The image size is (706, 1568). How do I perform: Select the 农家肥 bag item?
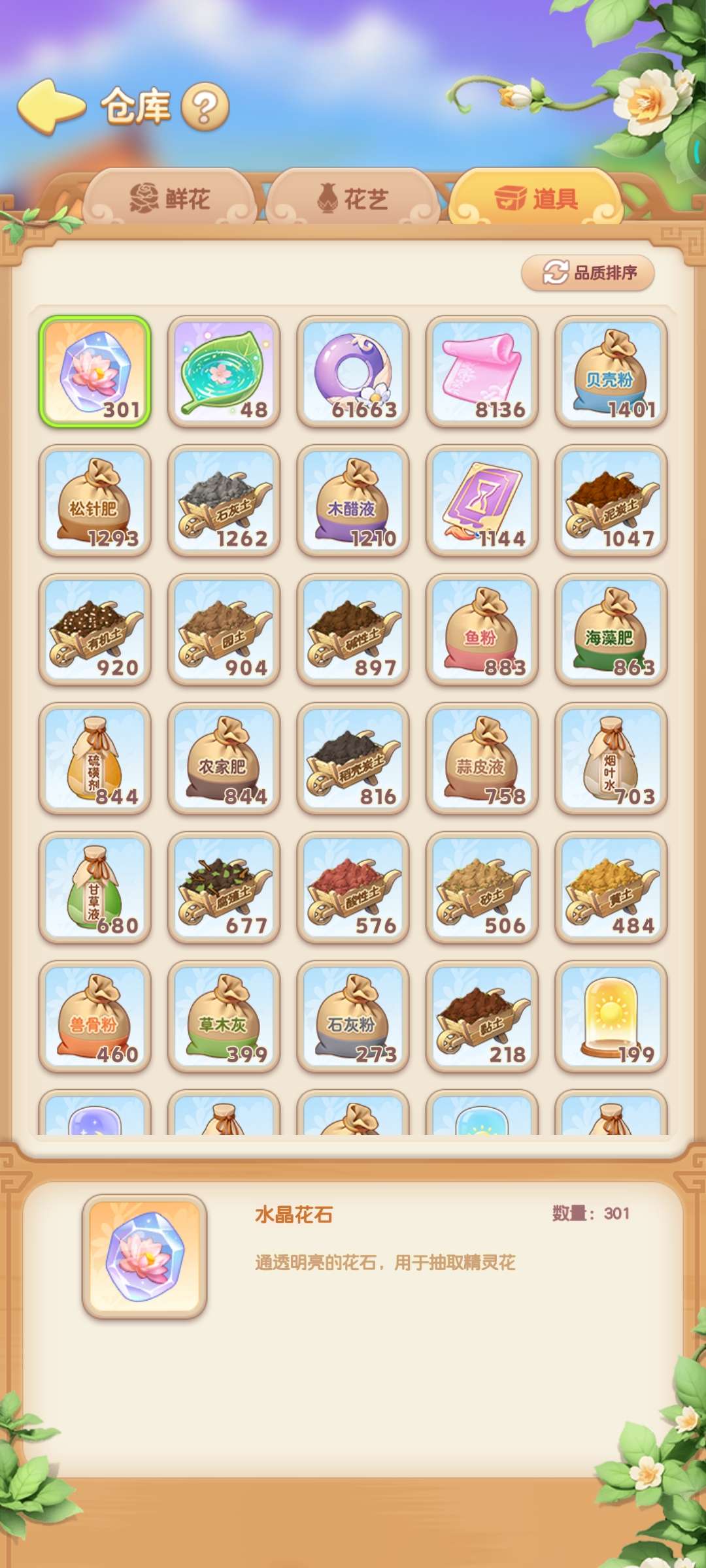coord(224,759)
